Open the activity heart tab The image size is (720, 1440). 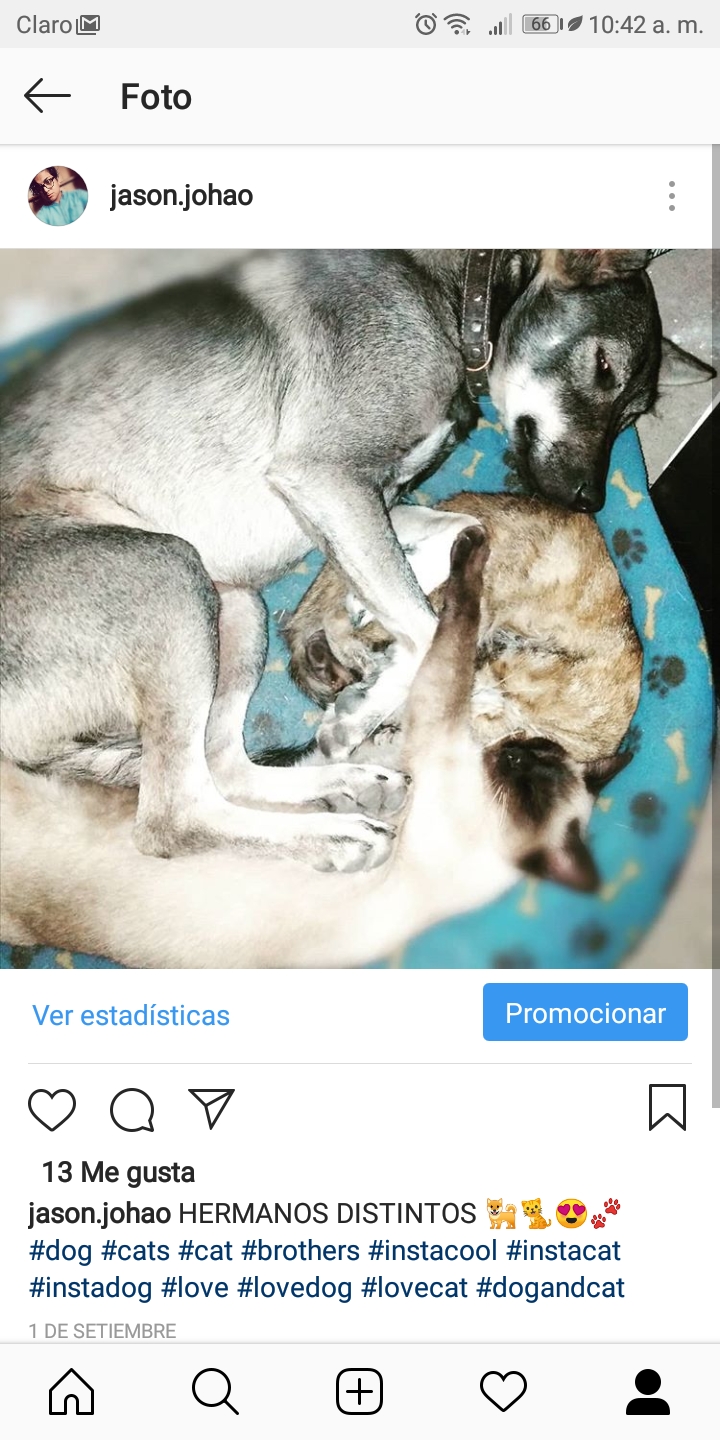click(503, 1391)
